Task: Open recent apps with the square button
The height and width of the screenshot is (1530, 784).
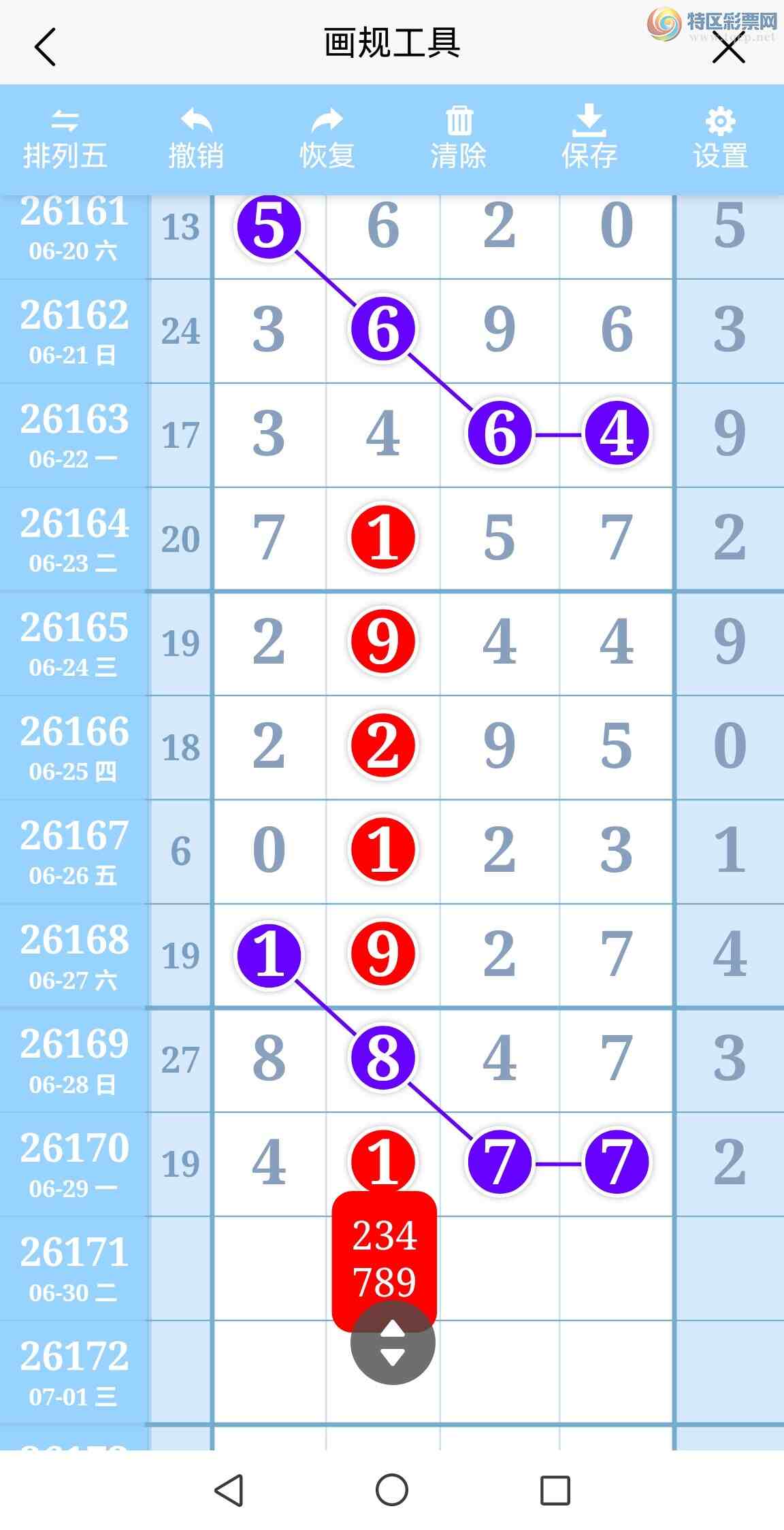Action: [555, 1490]
